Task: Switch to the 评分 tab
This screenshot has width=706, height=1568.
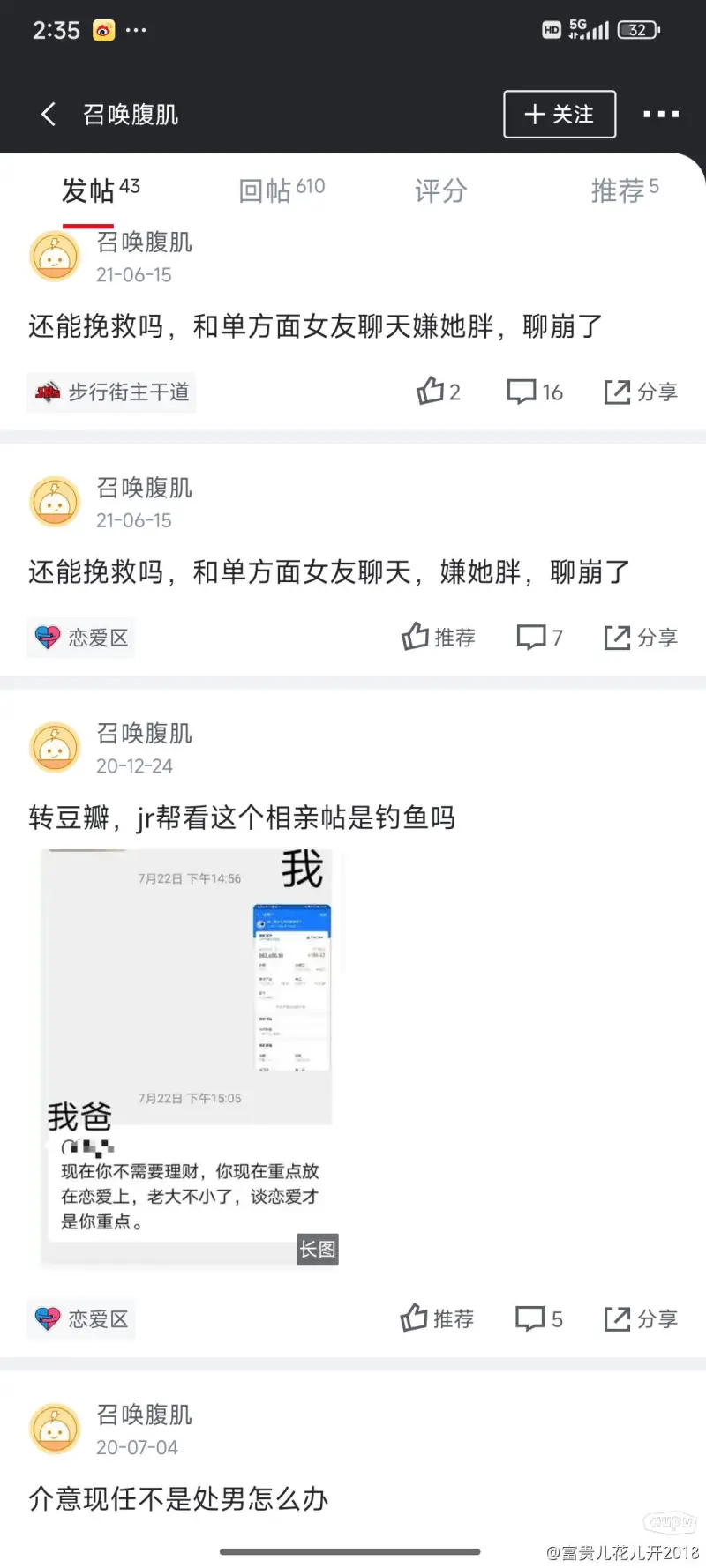Action: tap(440, 190)
